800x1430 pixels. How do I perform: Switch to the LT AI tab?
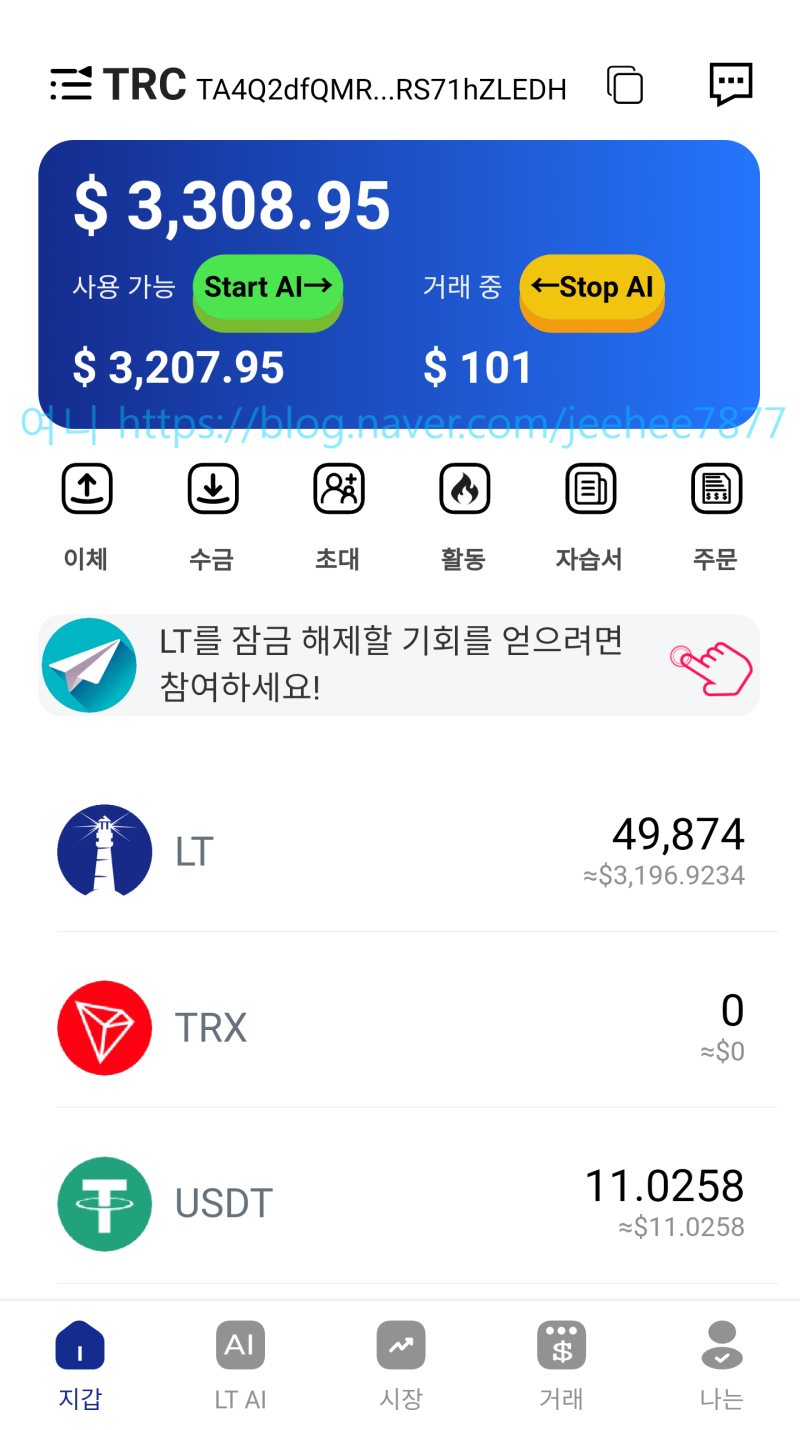click(240, 1365)
